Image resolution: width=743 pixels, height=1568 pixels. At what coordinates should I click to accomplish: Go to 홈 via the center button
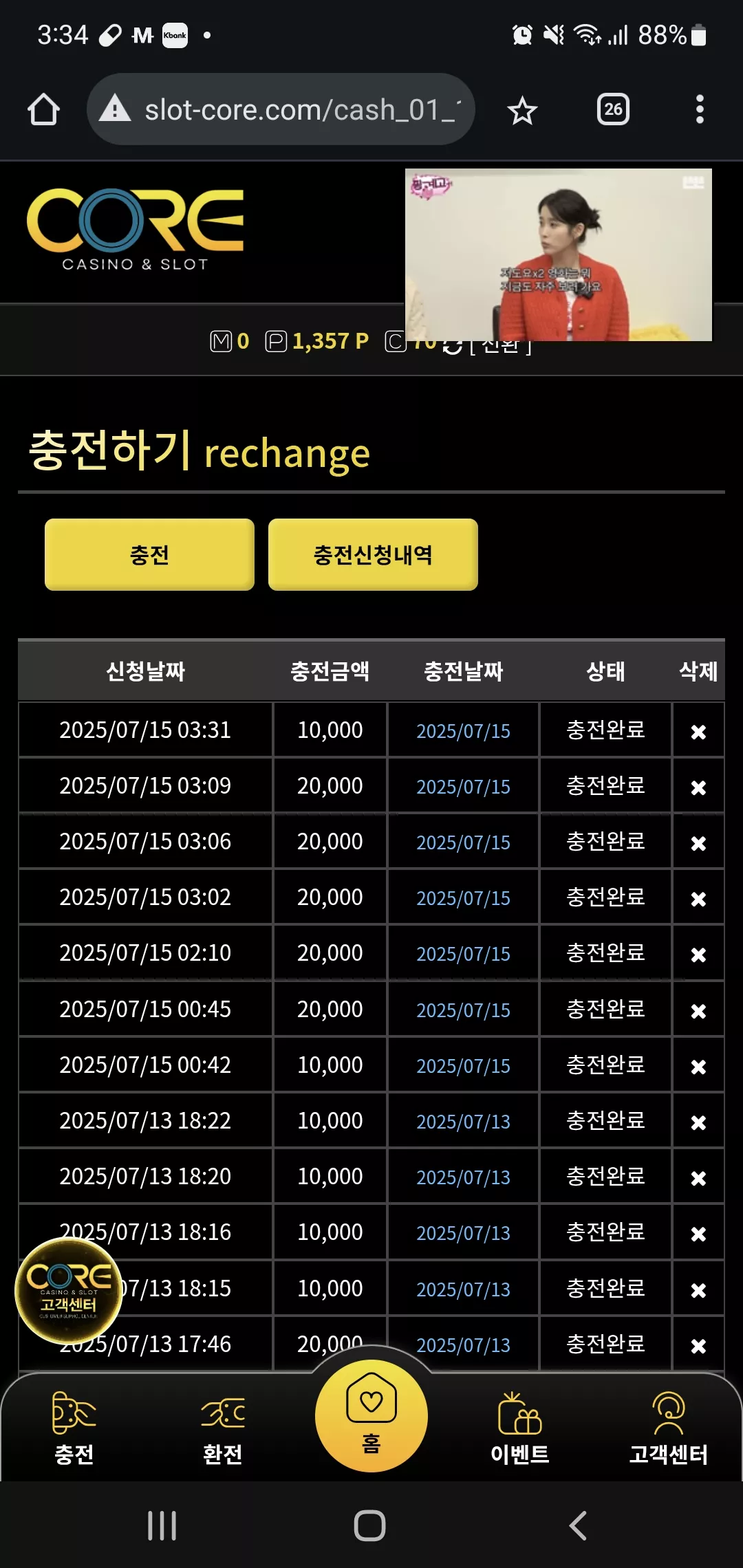[371, 1415]
